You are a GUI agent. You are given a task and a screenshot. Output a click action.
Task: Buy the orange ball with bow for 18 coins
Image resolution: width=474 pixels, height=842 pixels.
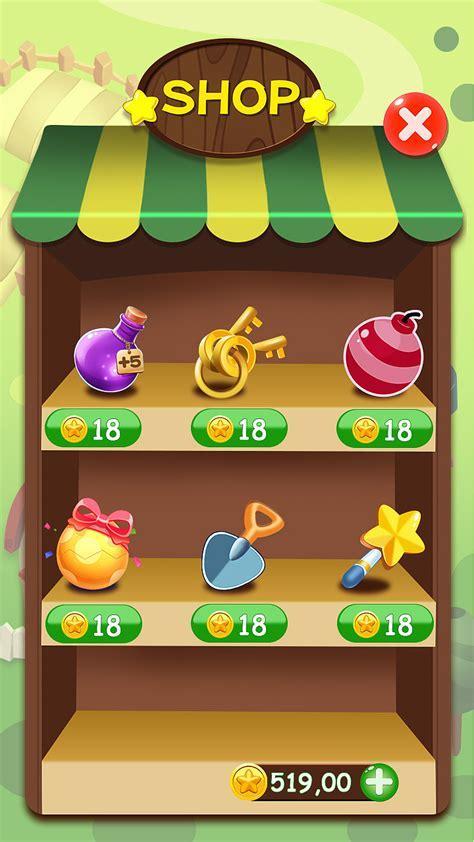pyautogui.click(x=93, y=623)
